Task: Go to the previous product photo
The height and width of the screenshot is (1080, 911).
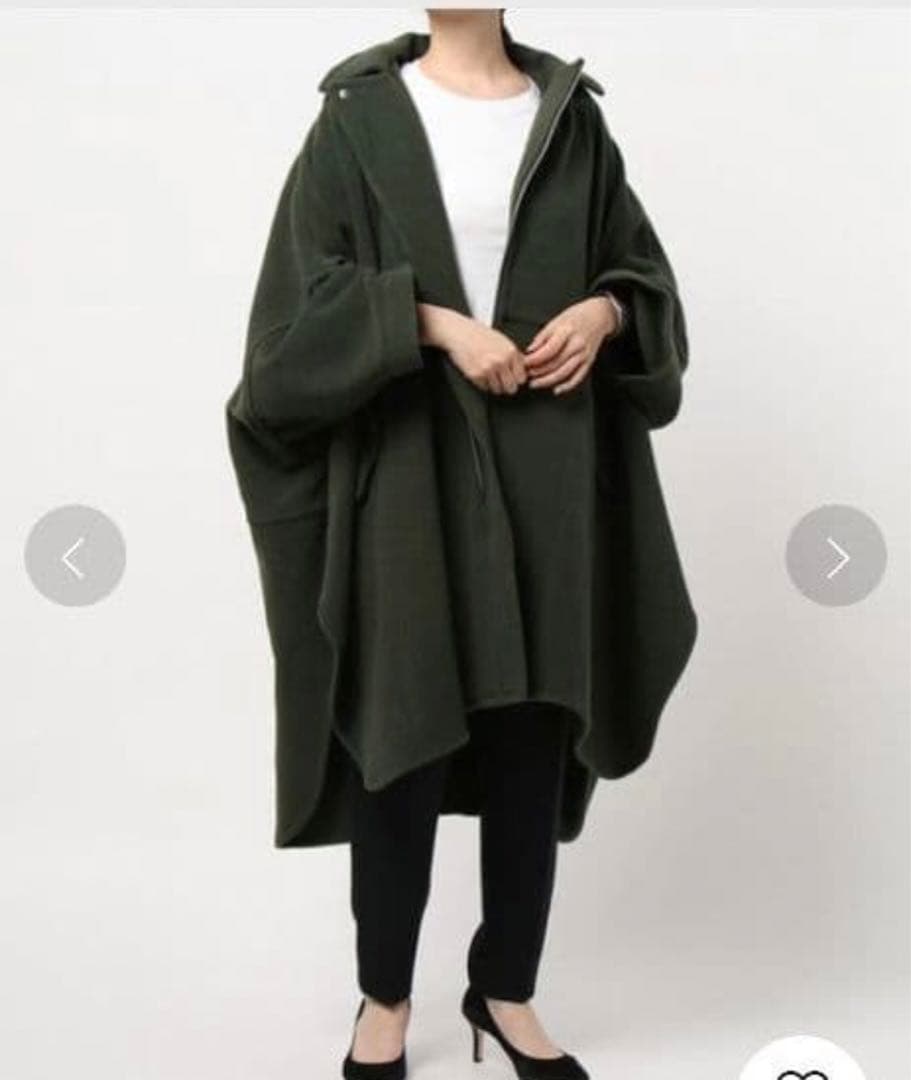Action: click(75, 555)
